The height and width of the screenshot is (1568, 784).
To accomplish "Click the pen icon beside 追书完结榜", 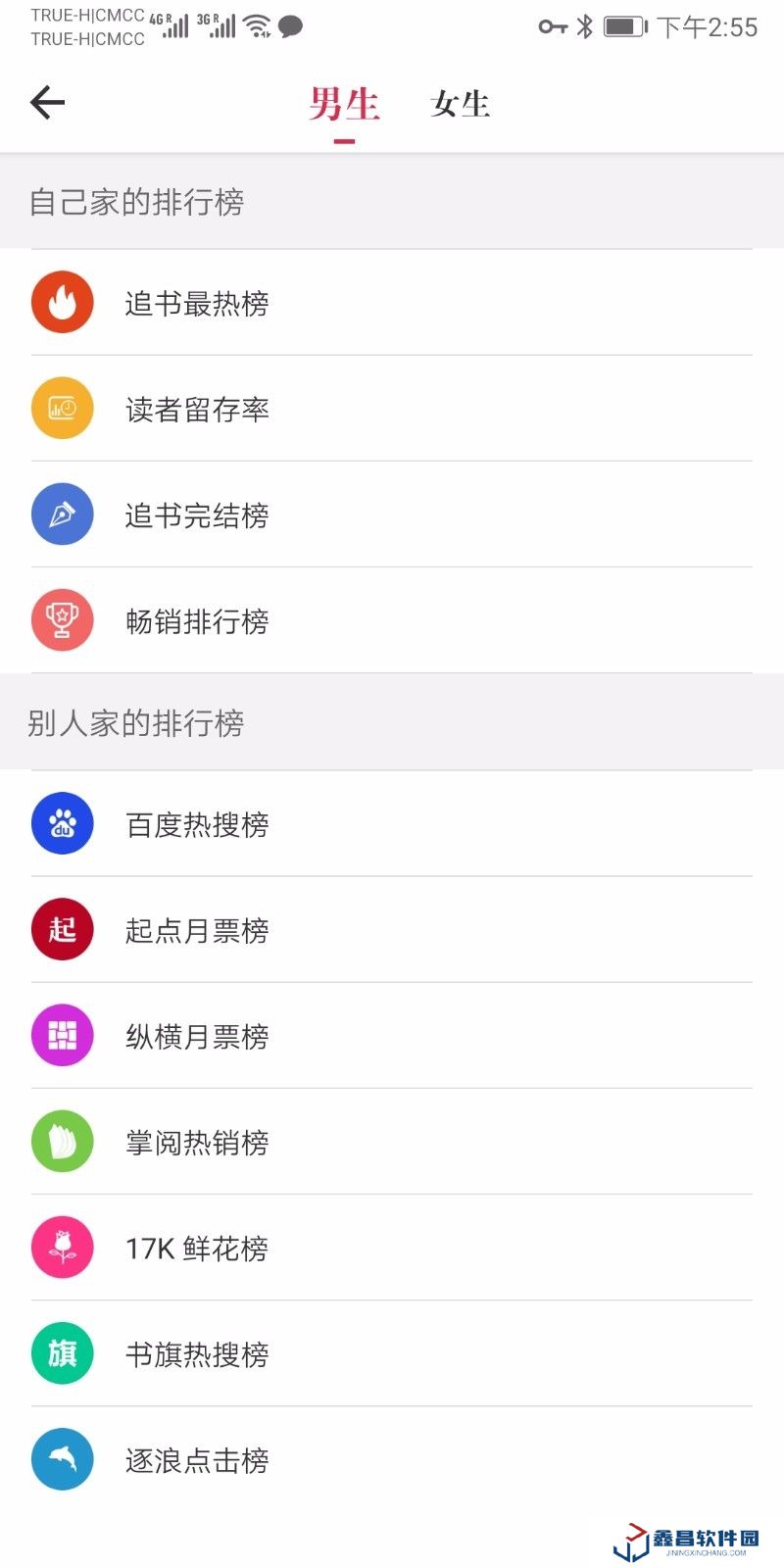I will pos(62,514).
